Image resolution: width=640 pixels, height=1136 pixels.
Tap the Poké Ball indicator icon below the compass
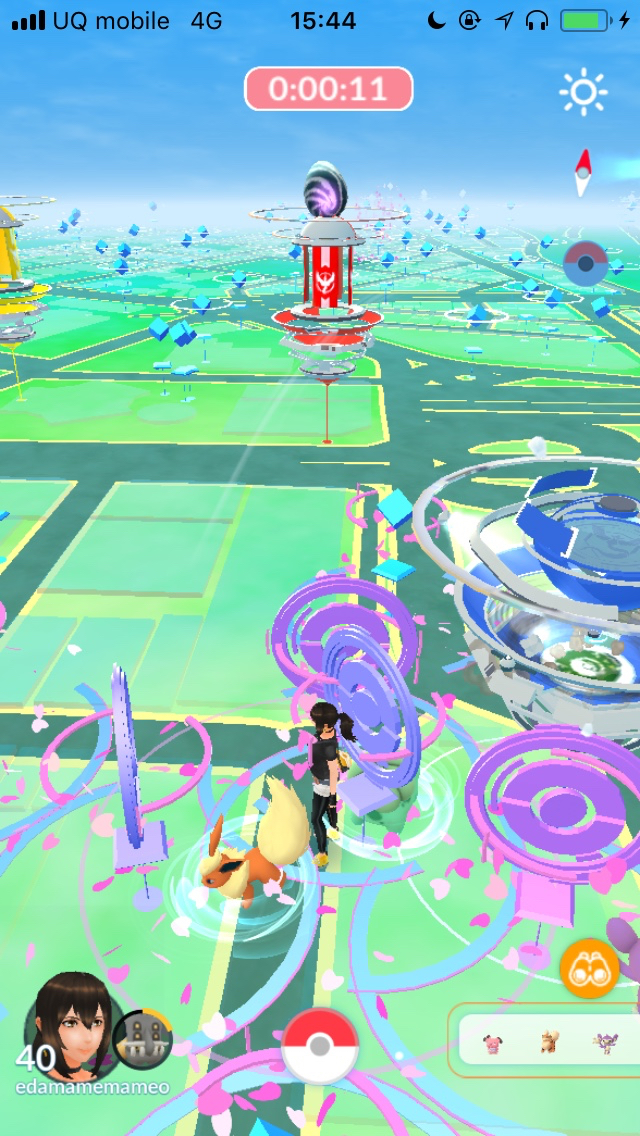(585, 264)
